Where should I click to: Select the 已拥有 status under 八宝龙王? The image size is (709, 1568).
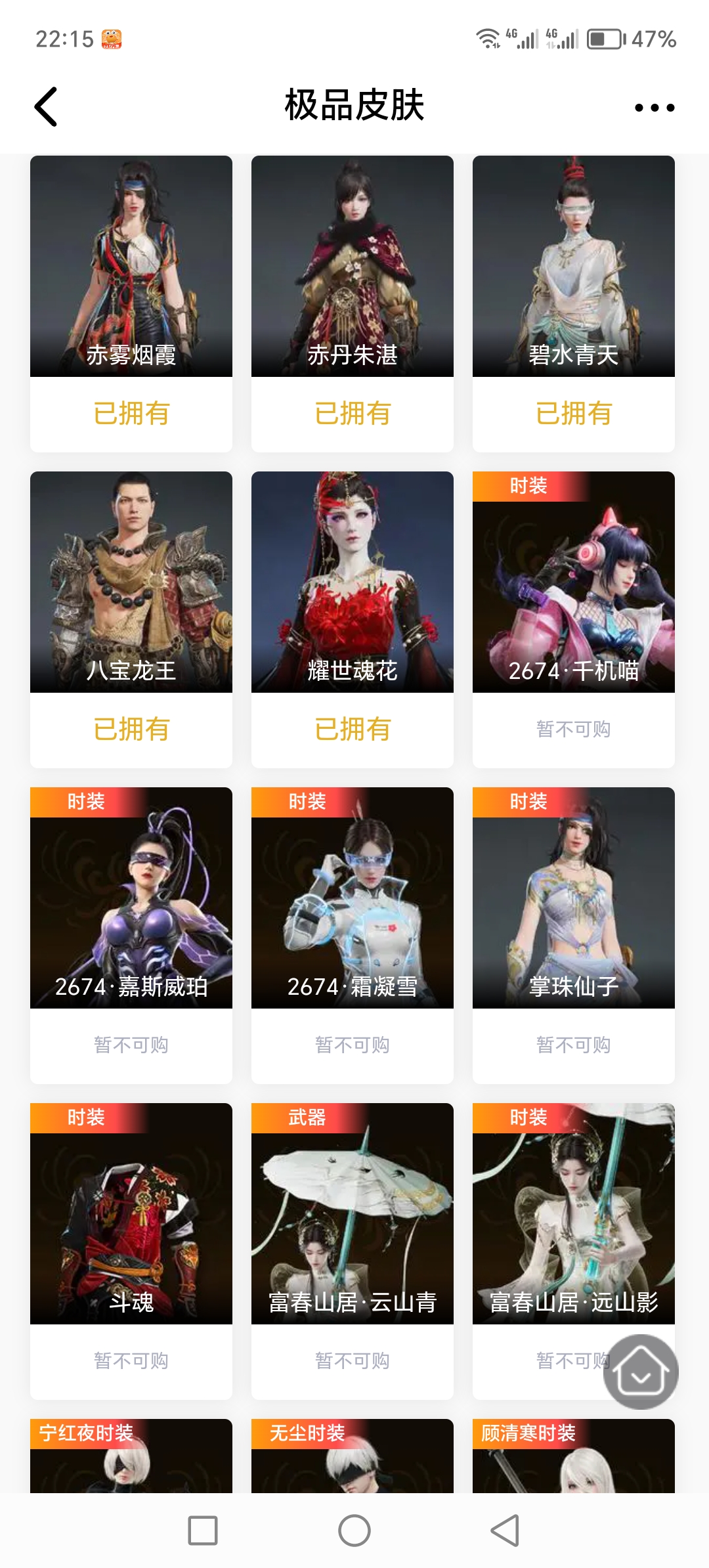click(x=131, y=729)
